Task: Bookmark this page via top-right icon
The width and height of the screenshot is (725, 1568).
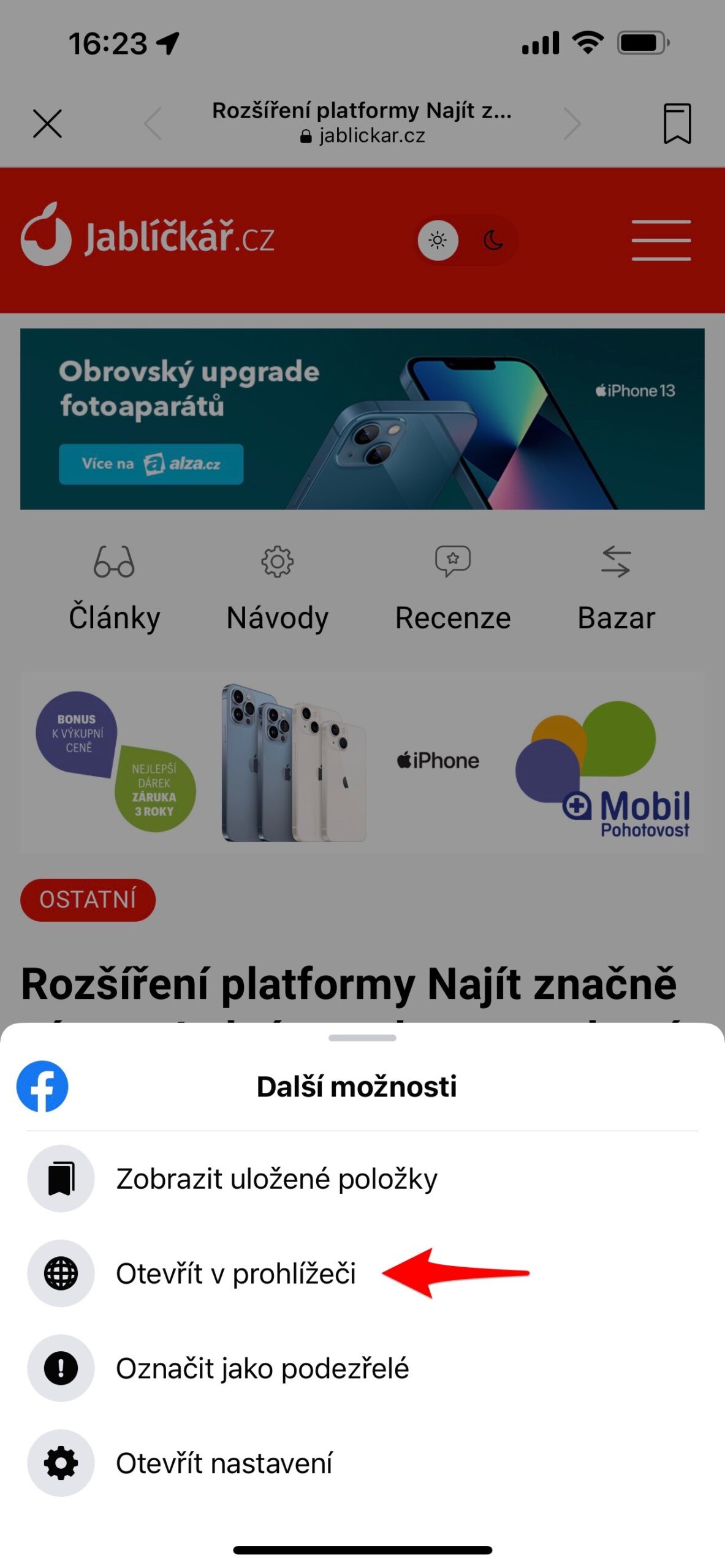Action: [677, 124]
